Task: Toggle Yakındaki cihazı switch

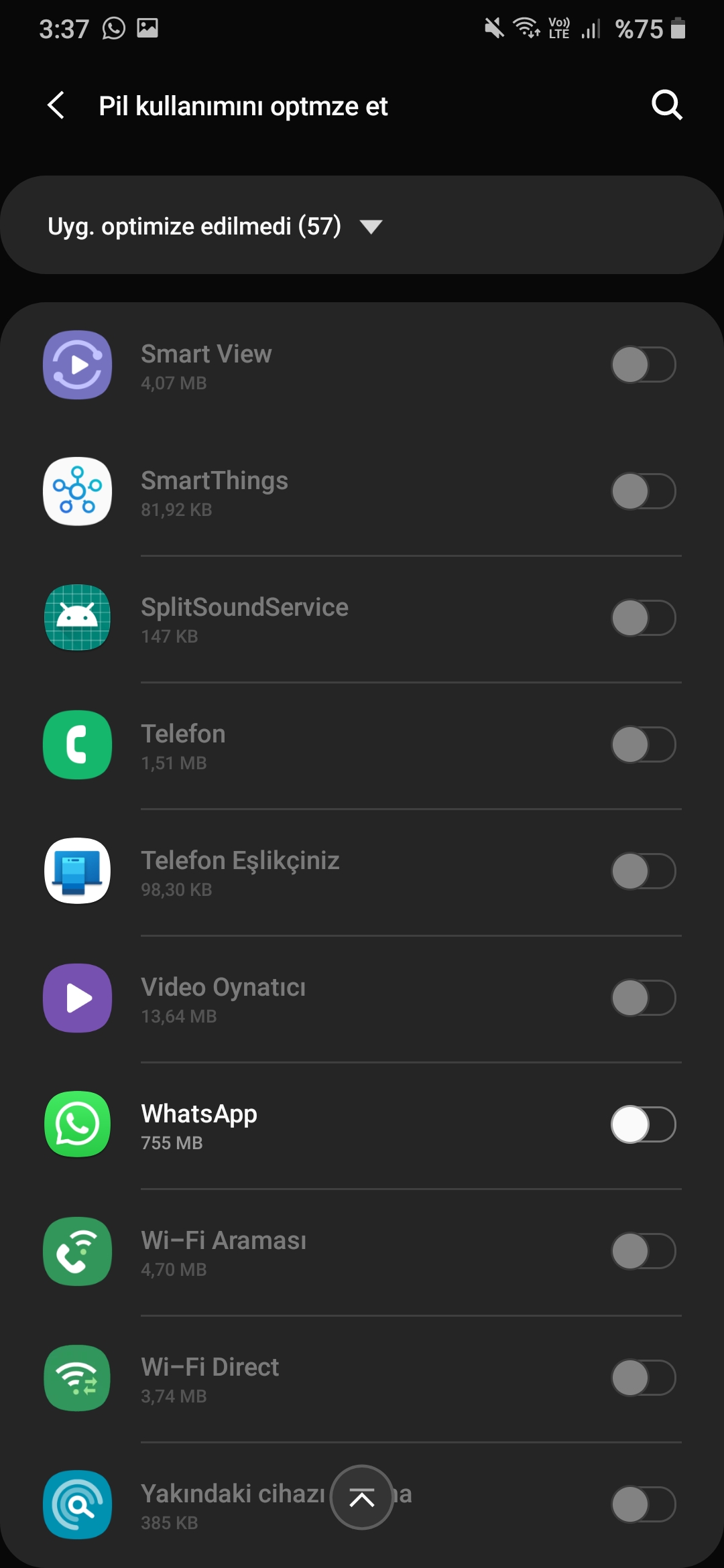Action: pyautogui.click(x=644, y=1504)
